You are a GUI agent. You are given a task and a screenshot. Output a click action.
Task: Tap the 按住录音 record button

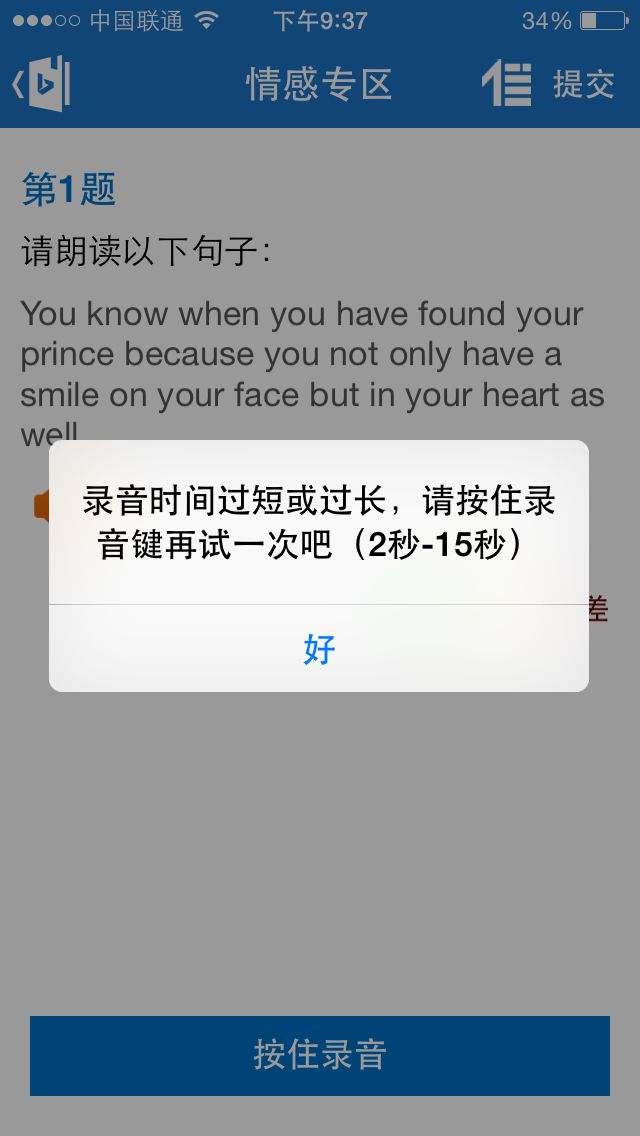(320, 1056)
